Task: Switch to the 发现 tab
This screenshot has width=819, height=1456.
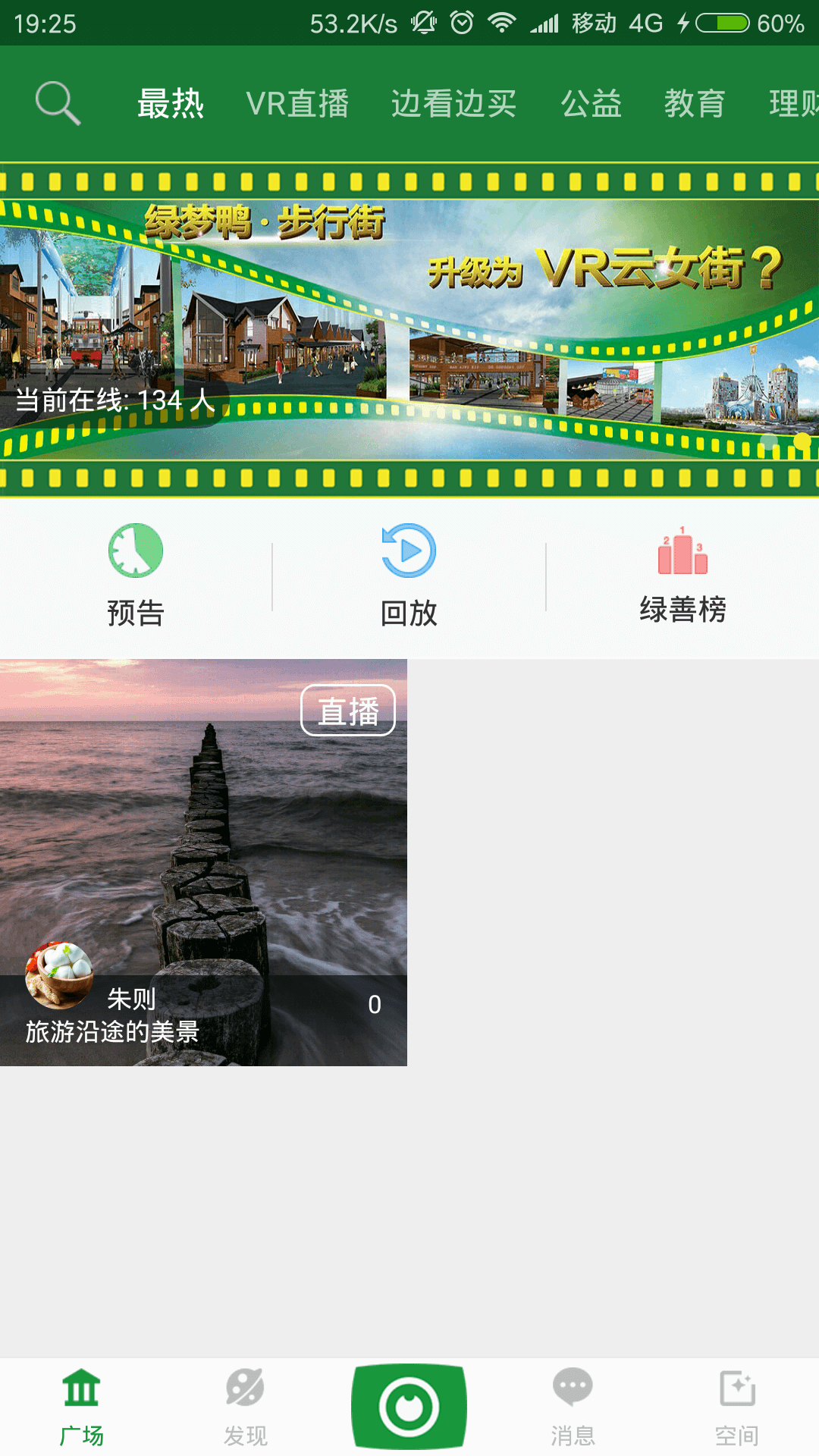Action: [245, 1407]
